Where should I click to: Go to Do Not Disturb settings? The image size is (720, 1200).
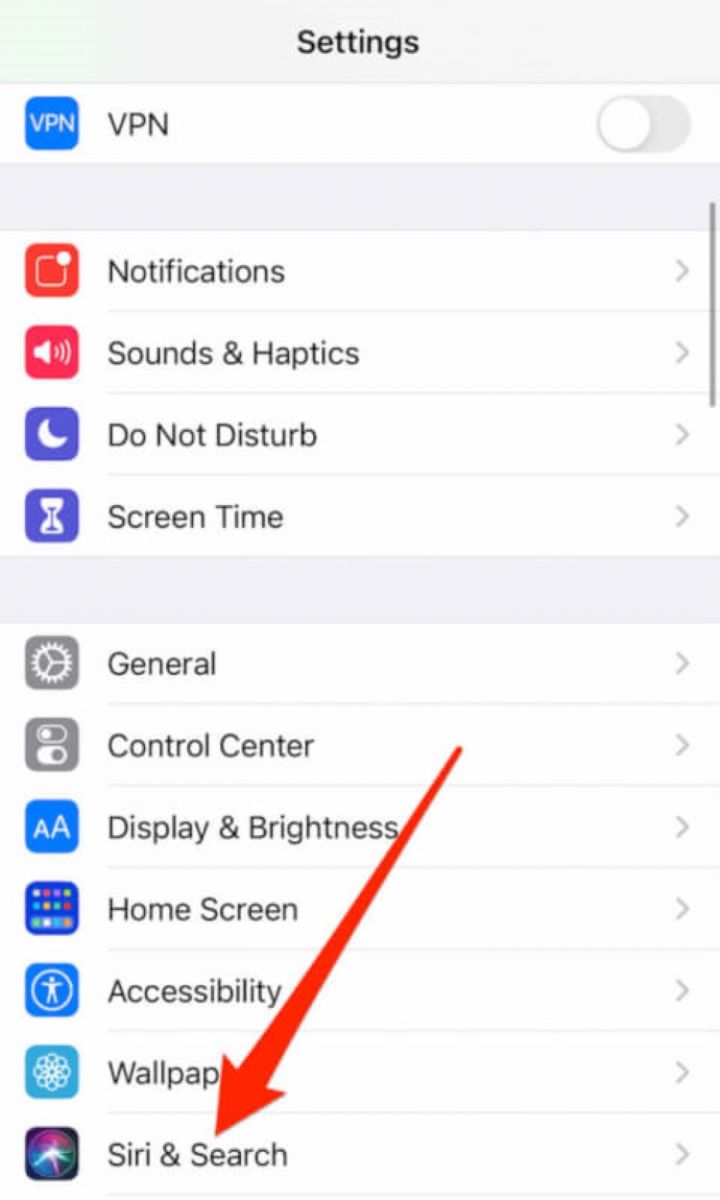[x=360, y=435]
